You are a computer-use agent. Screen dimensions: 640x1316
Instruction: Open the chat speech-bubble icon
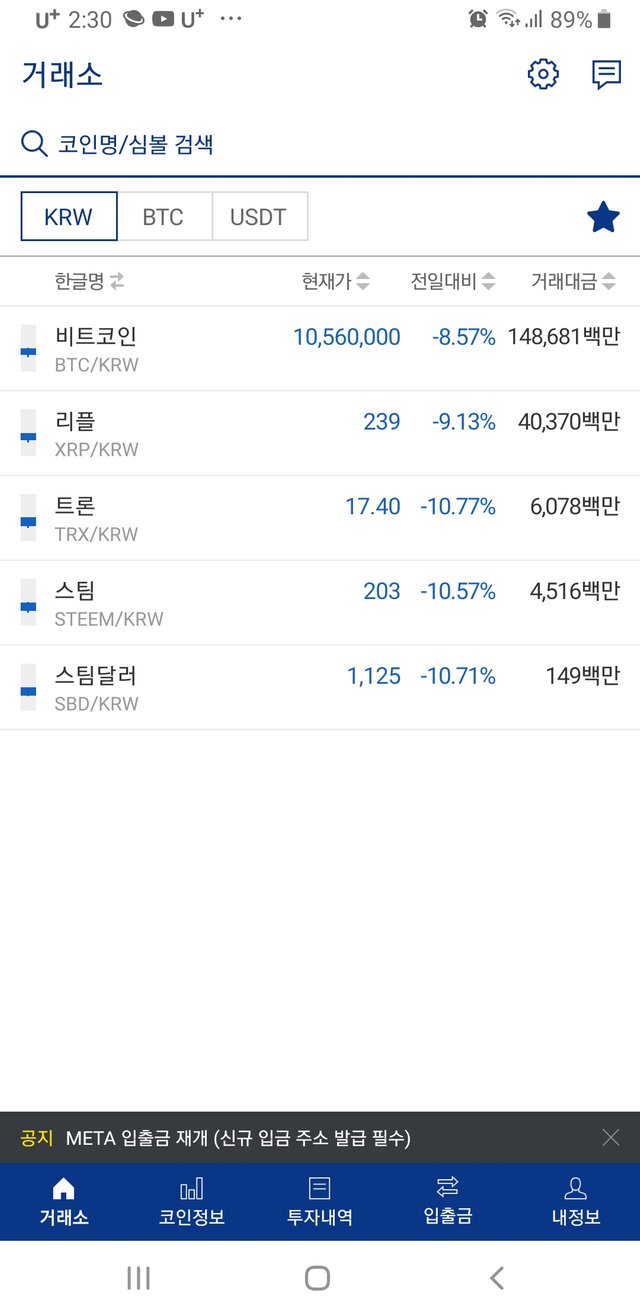point(606,74)
